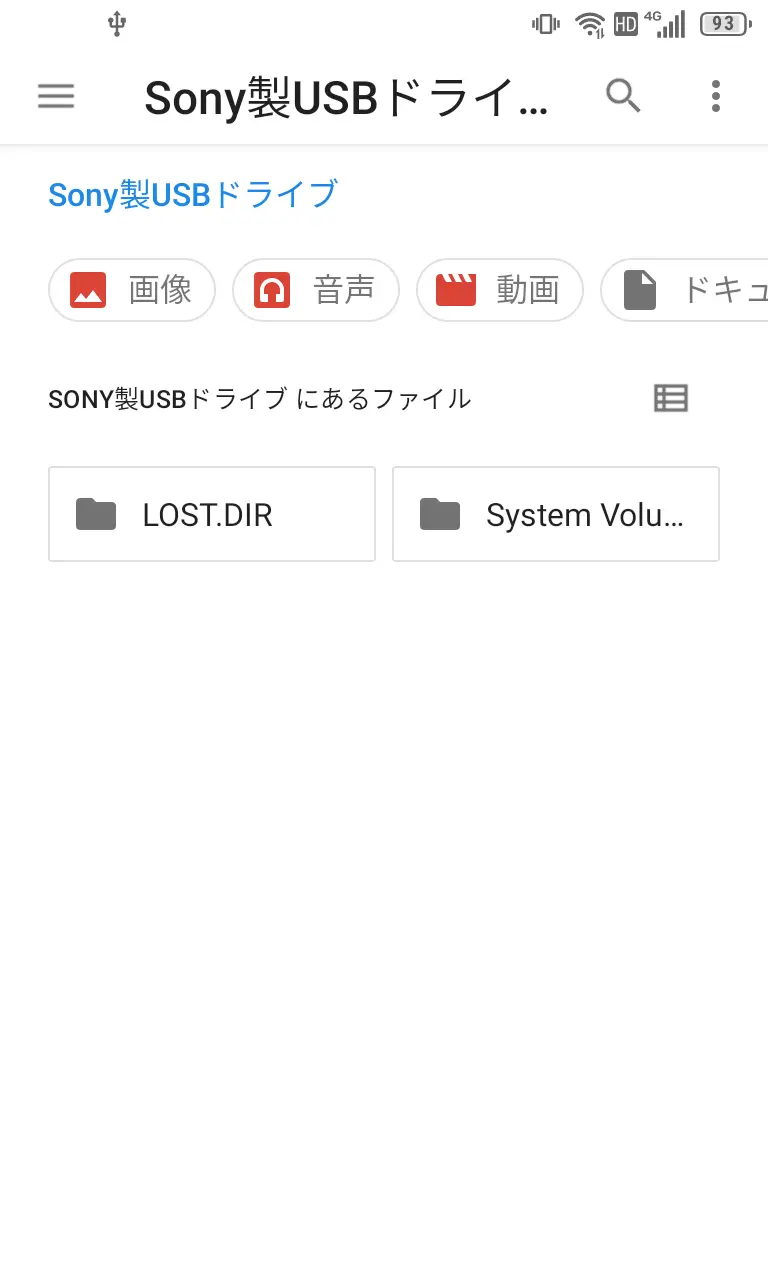768x1280 pixels.
Task: Tap the Sony製USBドライブ breadcrumb link
Action: point(193,194)
